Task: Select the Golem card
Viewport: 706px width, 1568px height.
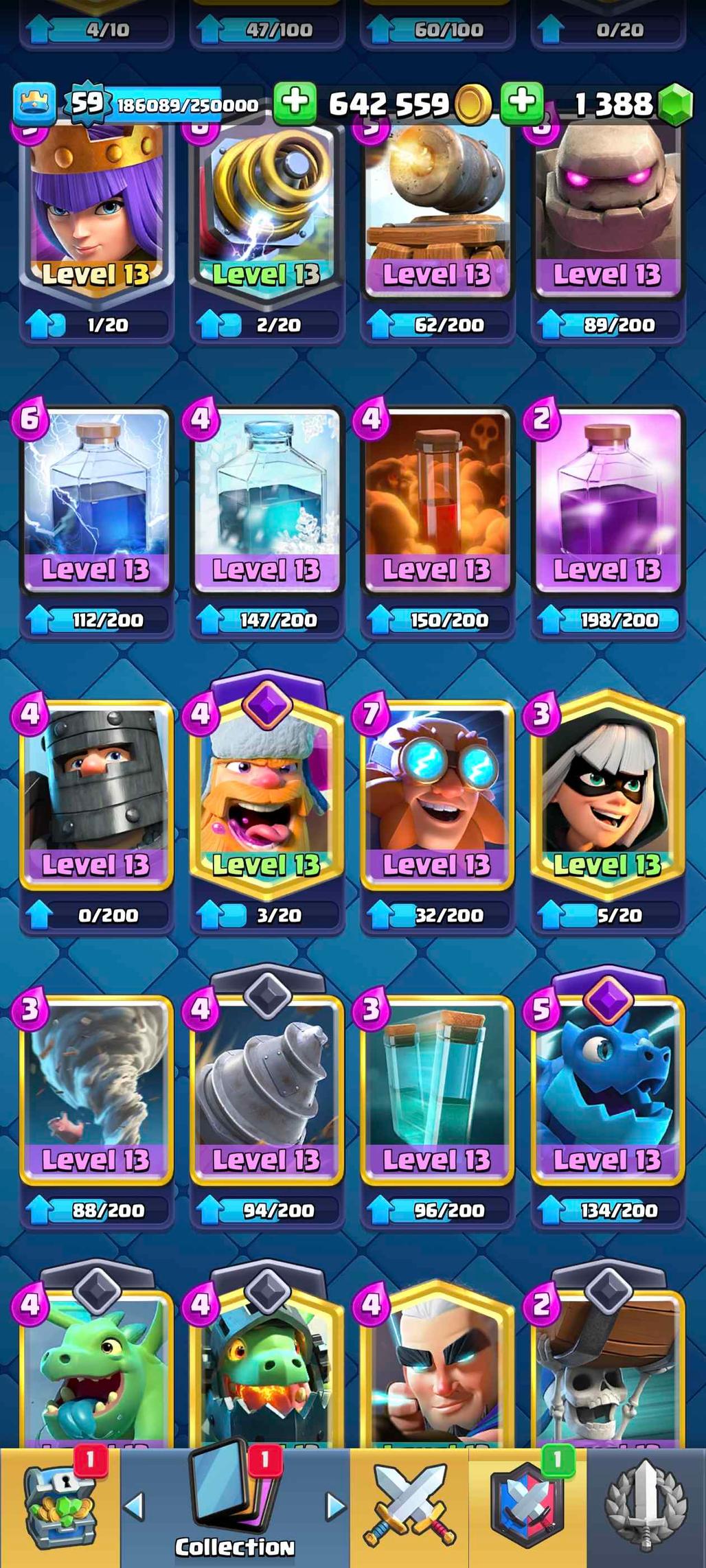Action: (x=607, y=213)
